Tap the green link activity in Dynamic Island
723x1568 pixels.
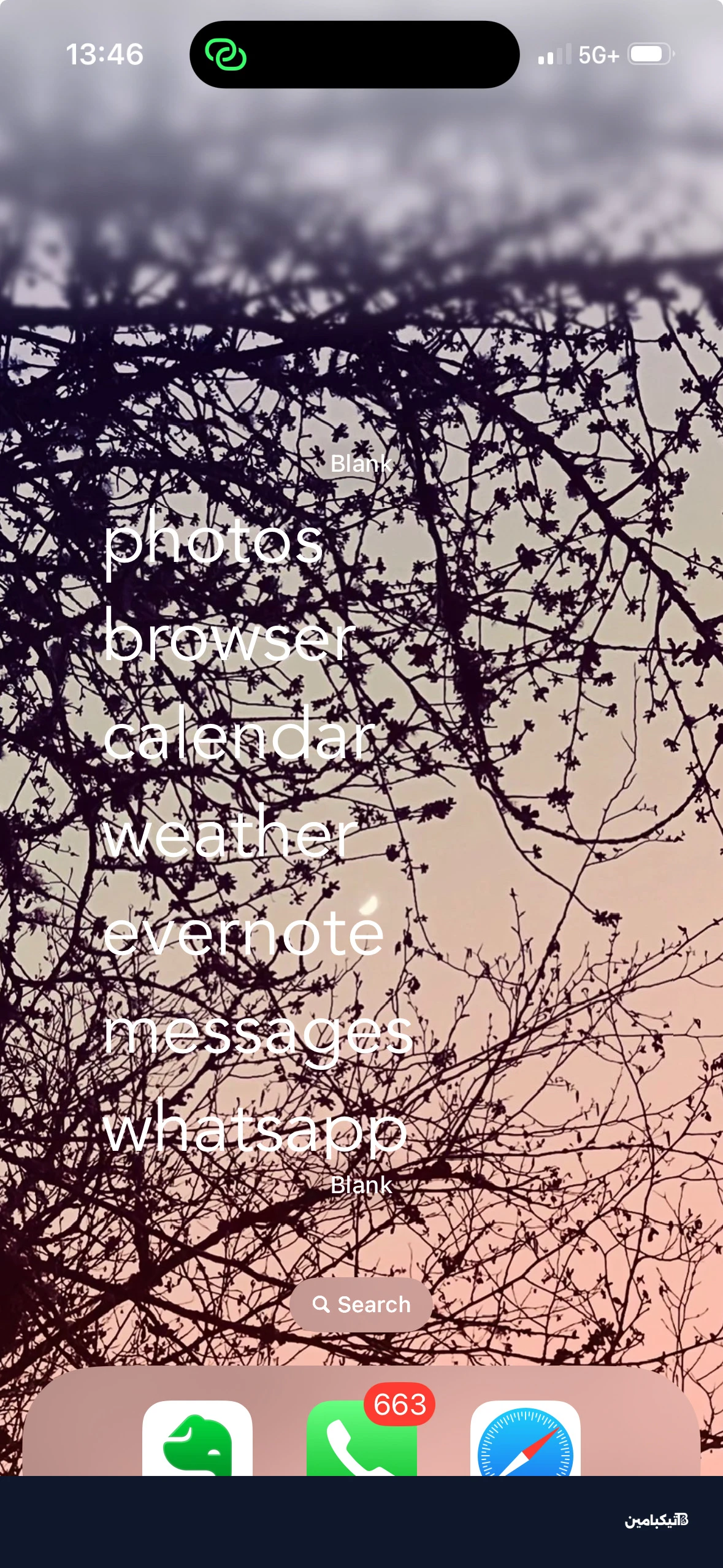click(226, 55)
